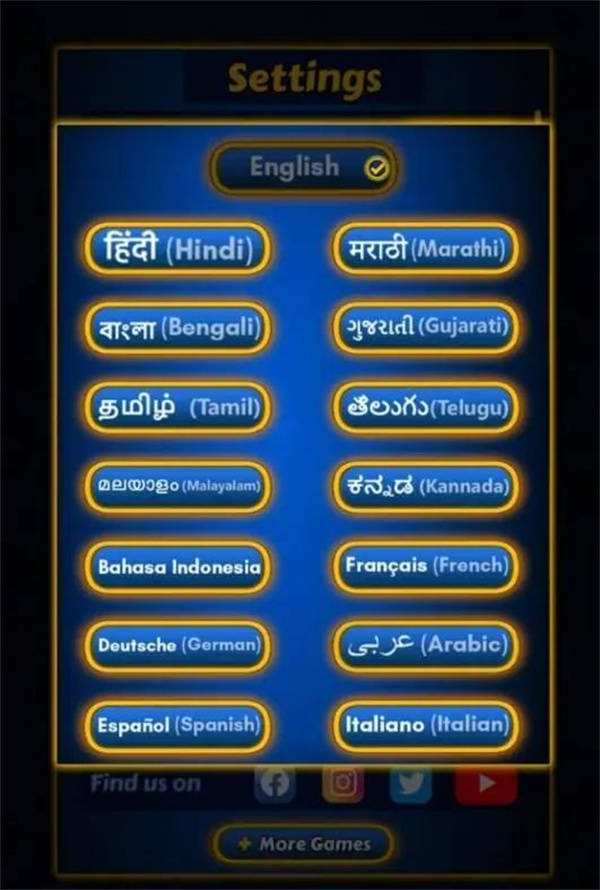Image resolution: width=600 pixels, height=890 pixels.
Task: Tap the Tamil language option
Action: [x=177, y=407]
